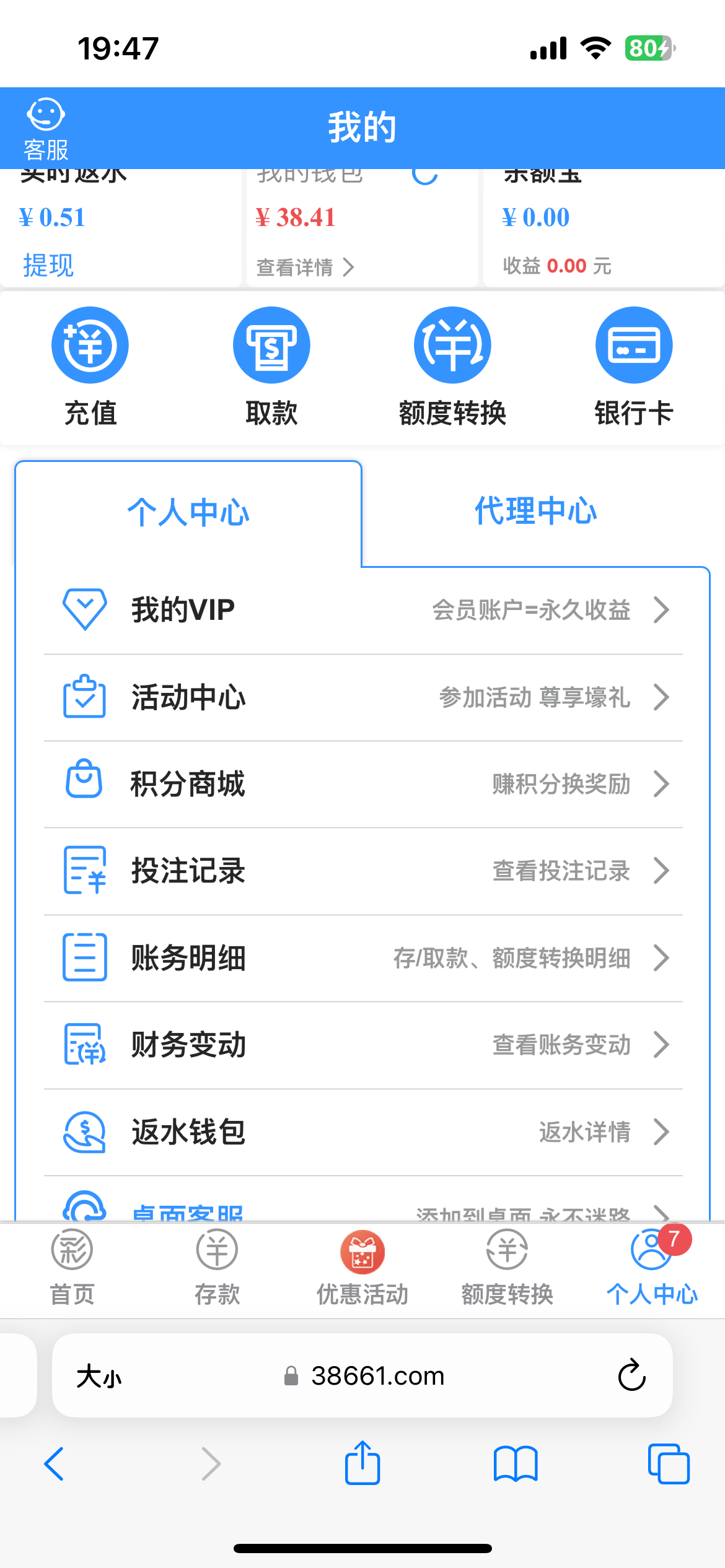This screenshot has height=1568, width=725.
Task: Select the 个人中心 top tab
Action: click(x=188, y=513)
